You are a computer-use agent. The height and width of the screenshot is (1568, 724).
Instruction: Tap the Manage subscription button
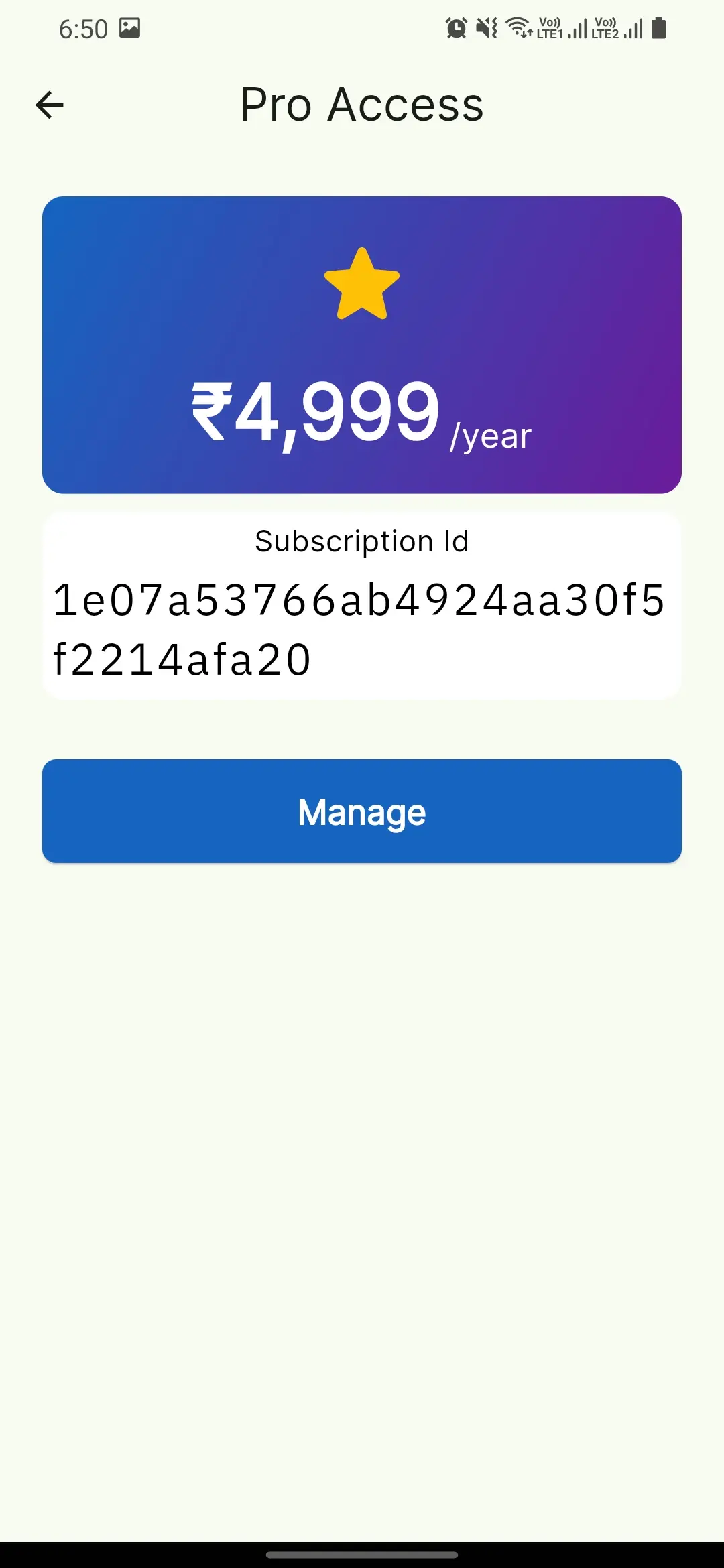(362, 811)
